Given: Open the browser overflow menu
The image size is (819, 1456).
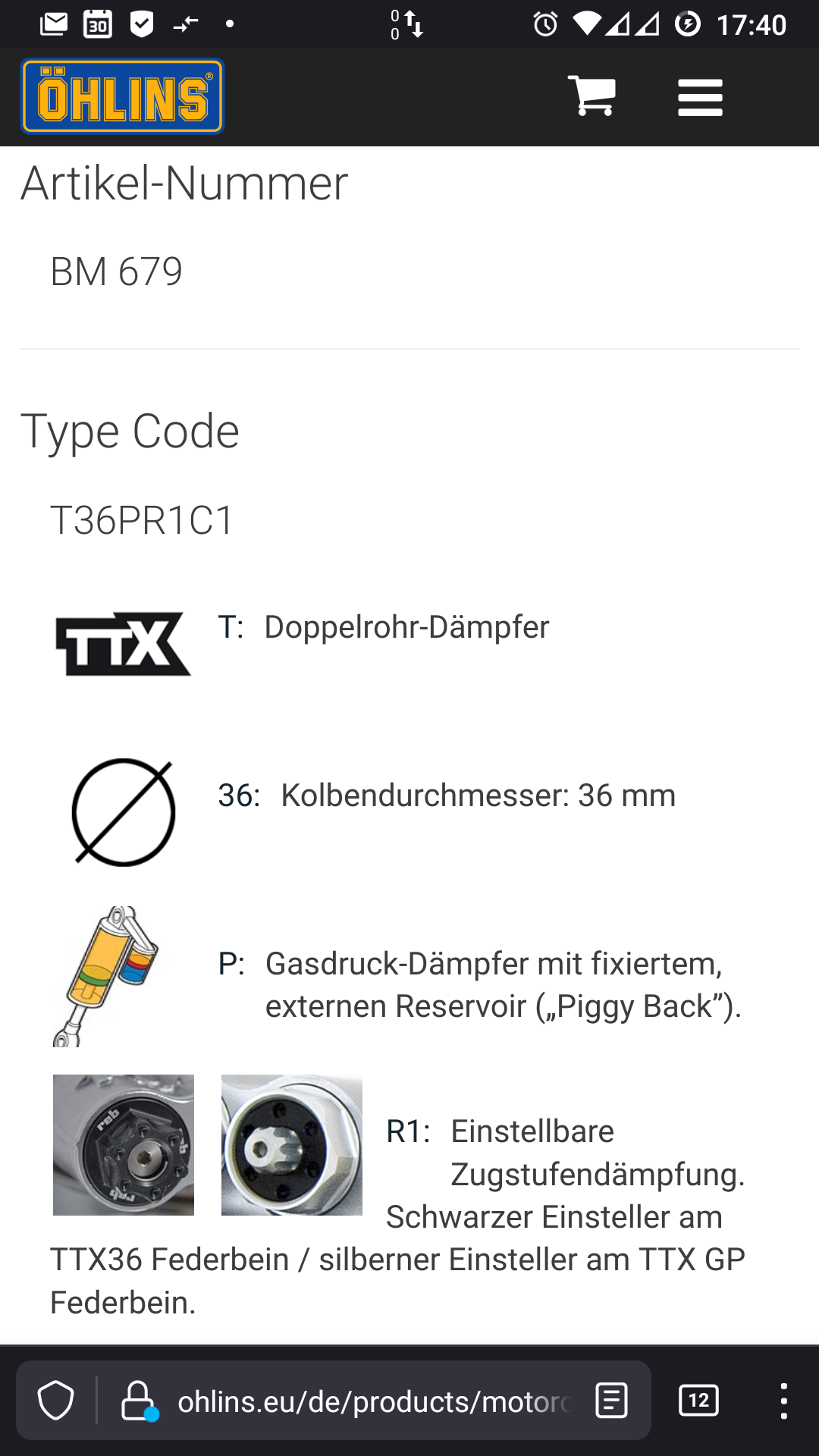Looking at the screenshot, I should (x=783, y=1401).
